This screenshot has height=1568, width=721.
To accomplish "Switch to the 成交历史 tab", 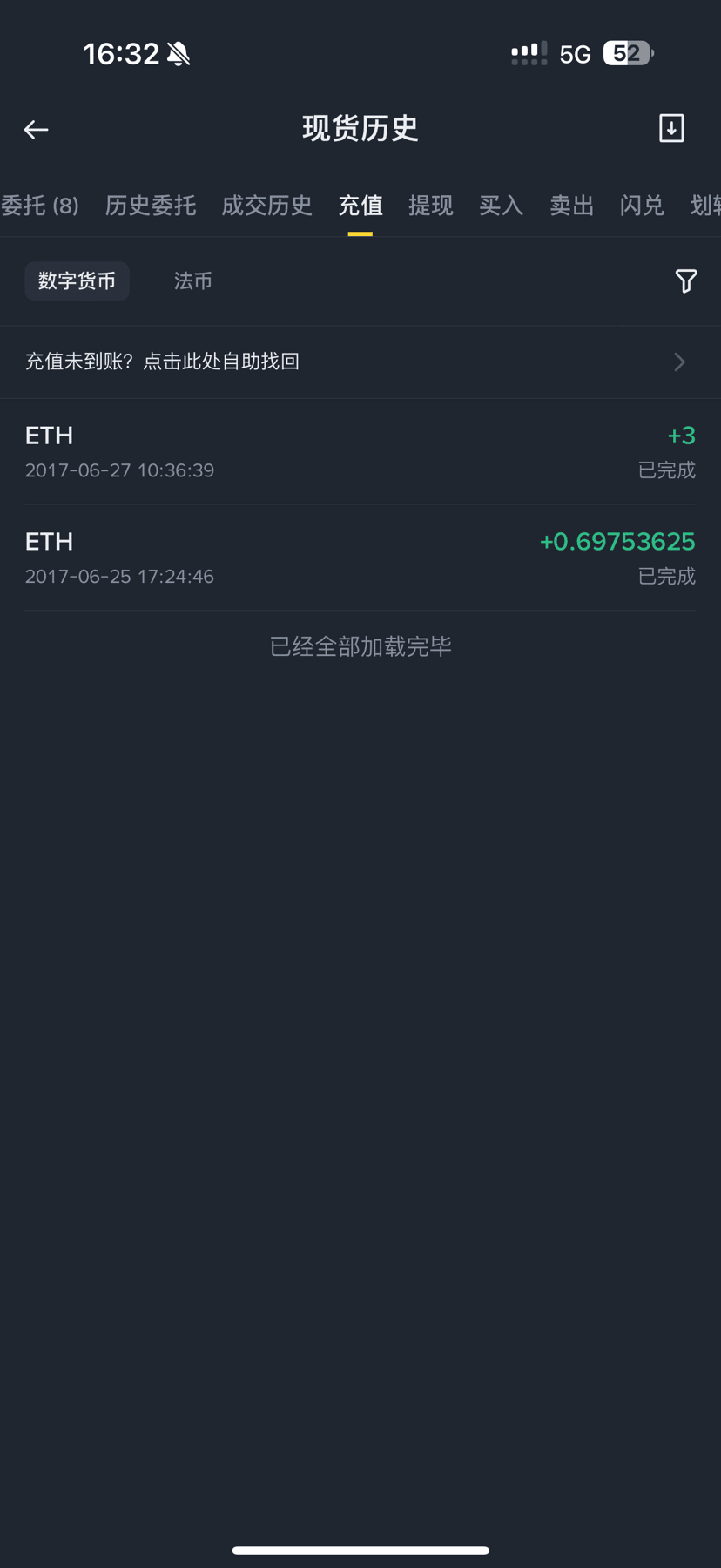I will pyautogui.click(x=267, y=206).
